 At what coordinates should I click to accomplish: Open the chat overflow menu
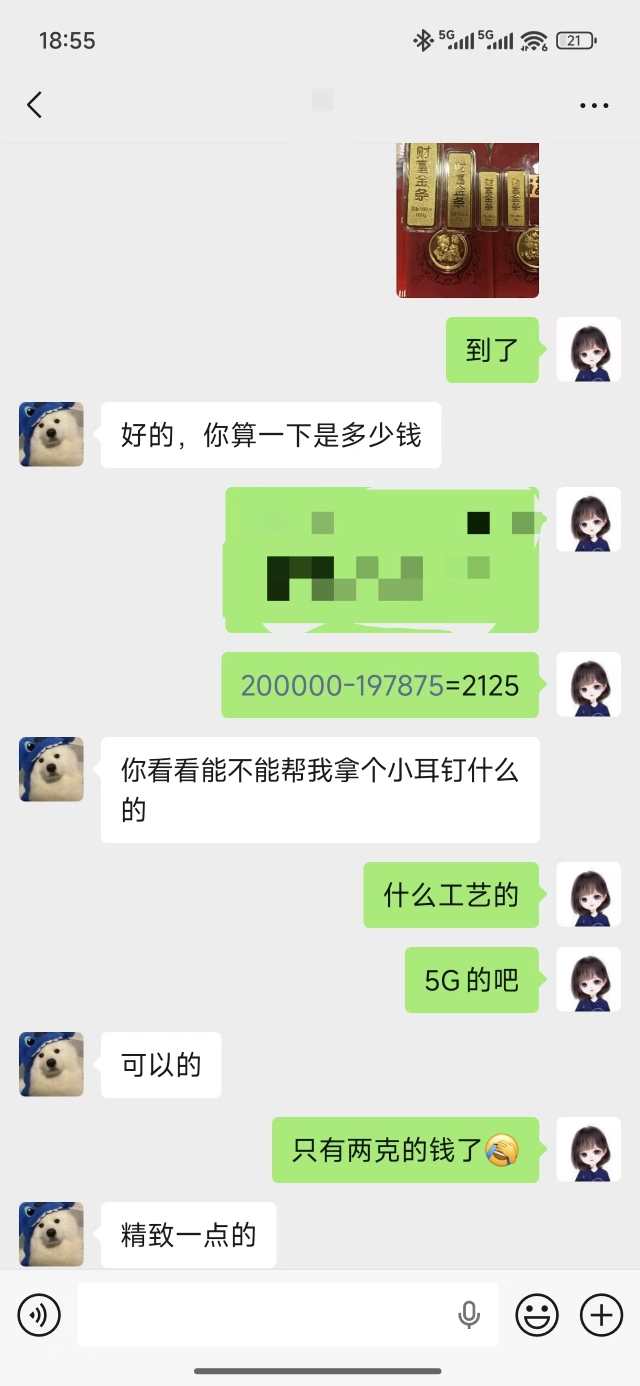(594, 105)
